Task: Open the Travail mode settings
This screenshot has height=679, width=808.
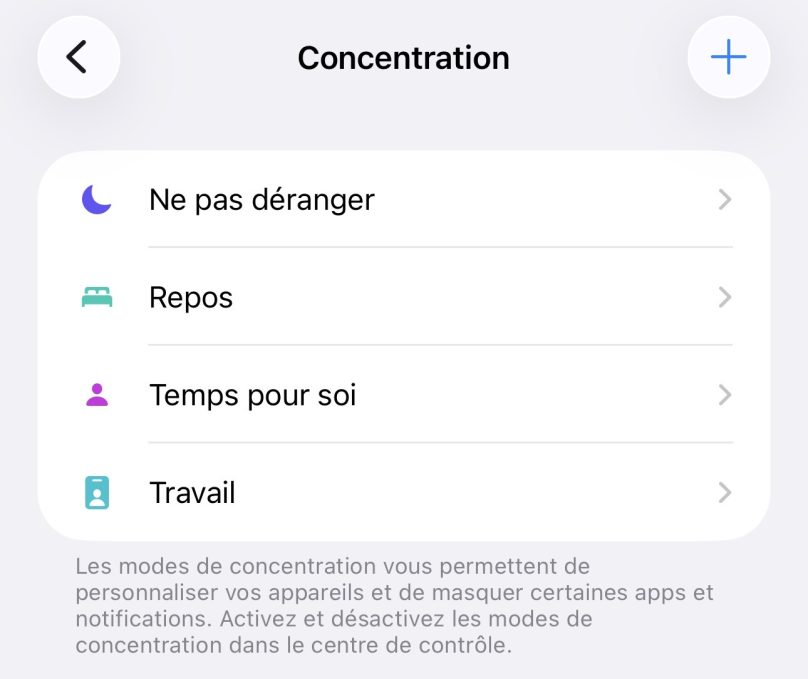Action: click(404, 493)
